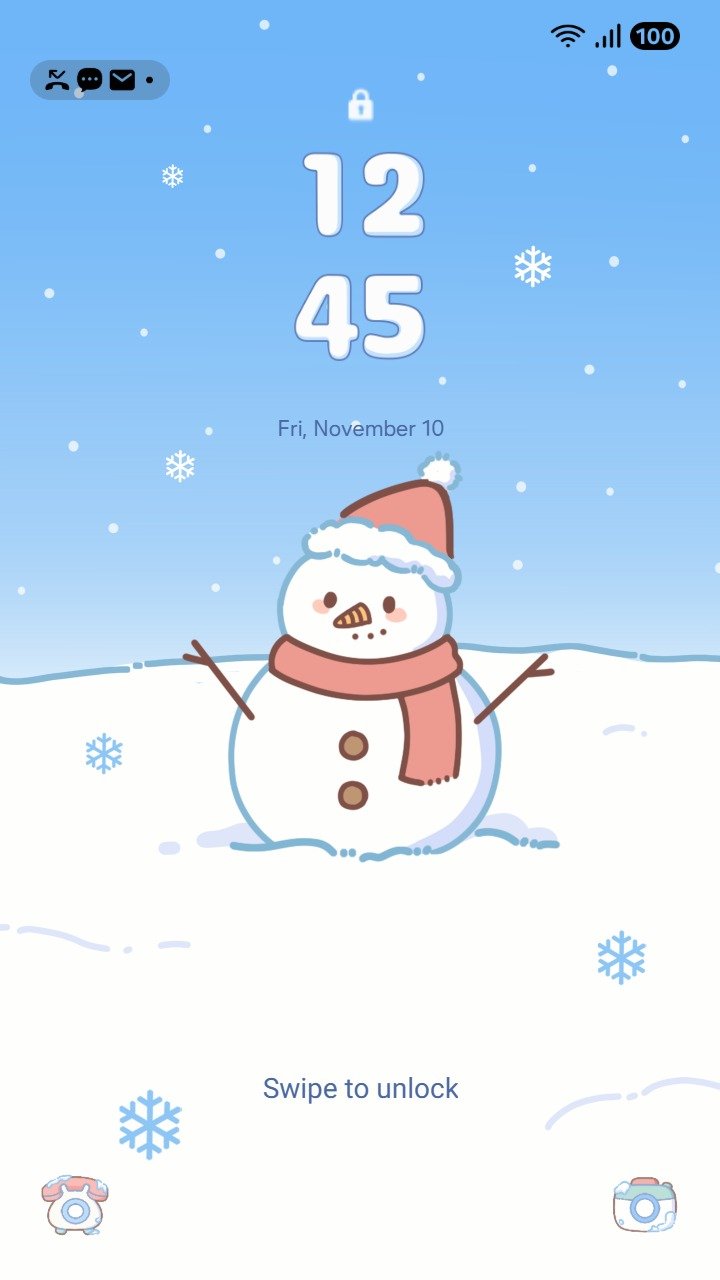
Task: Open the notification icons pill
Action: pyautogui.click(x=100, y=80)
